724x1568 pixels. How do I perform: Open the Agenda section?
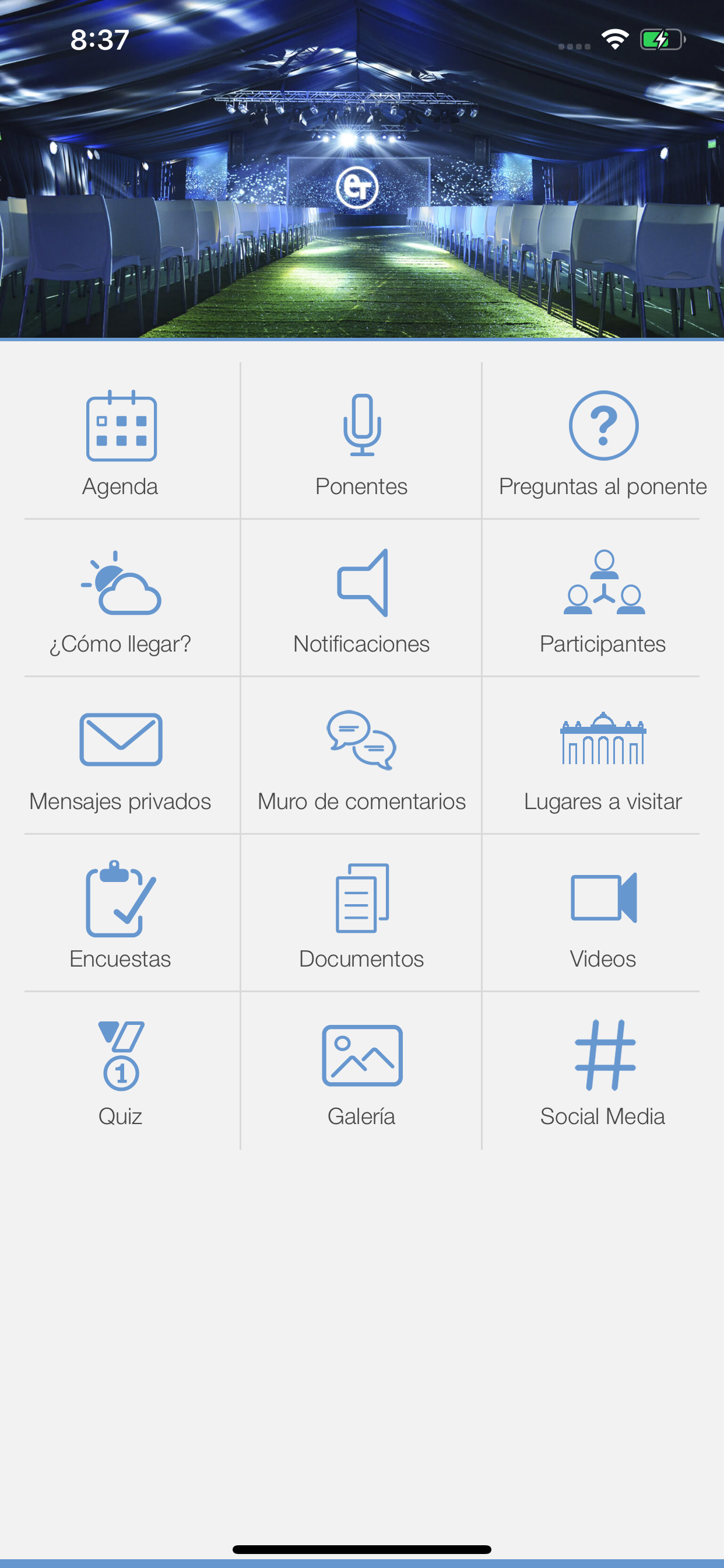tap(121, 442)
